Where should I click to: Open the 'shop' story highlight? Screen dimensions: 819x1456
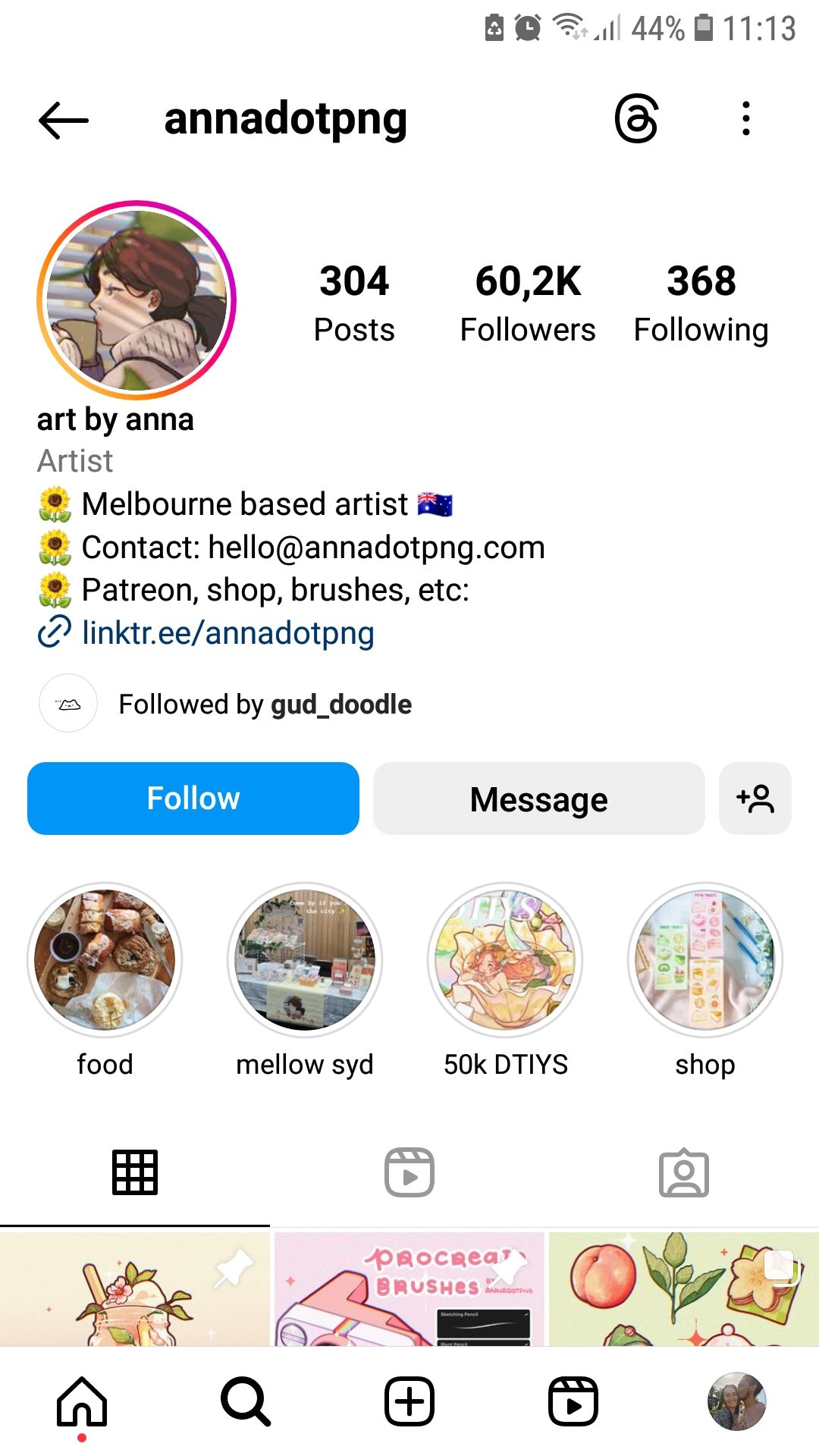tap(705, 960)
